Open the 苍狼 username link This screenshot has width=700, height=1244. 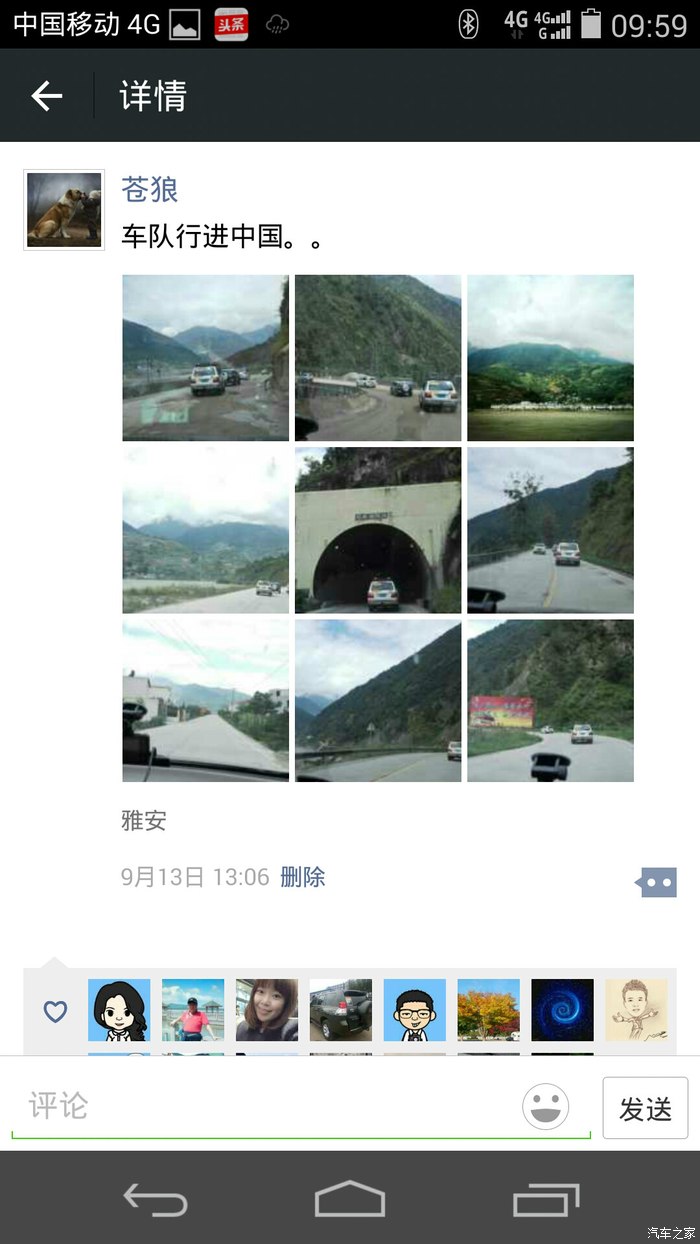point(150,189)
